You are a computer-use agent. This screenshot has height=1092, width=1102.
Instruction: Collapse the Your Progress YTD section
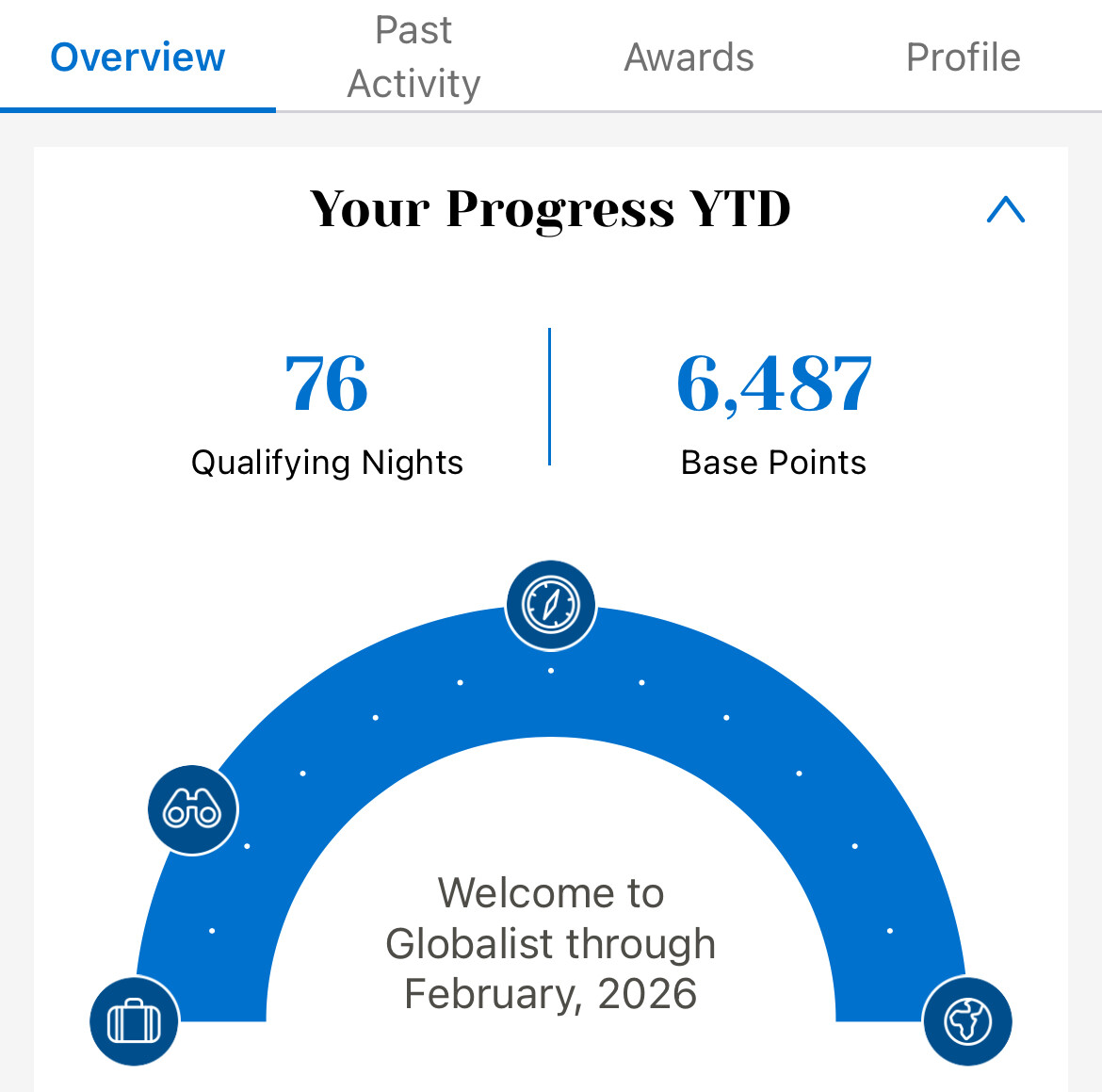[x=1005, y=209]
